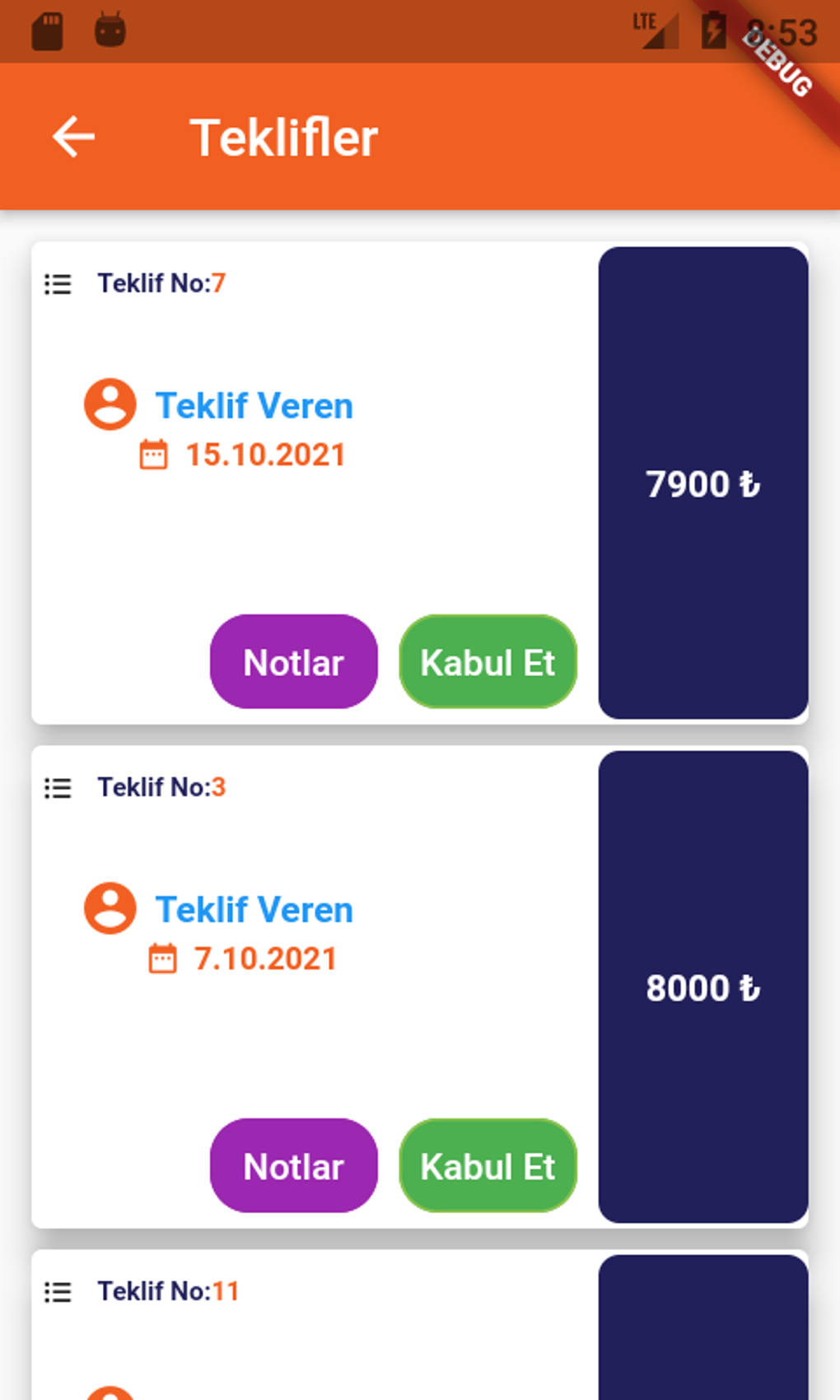Tap Kabul Et for Teklif No:7
Screen dimensions: 840x1400
point(488,661)
